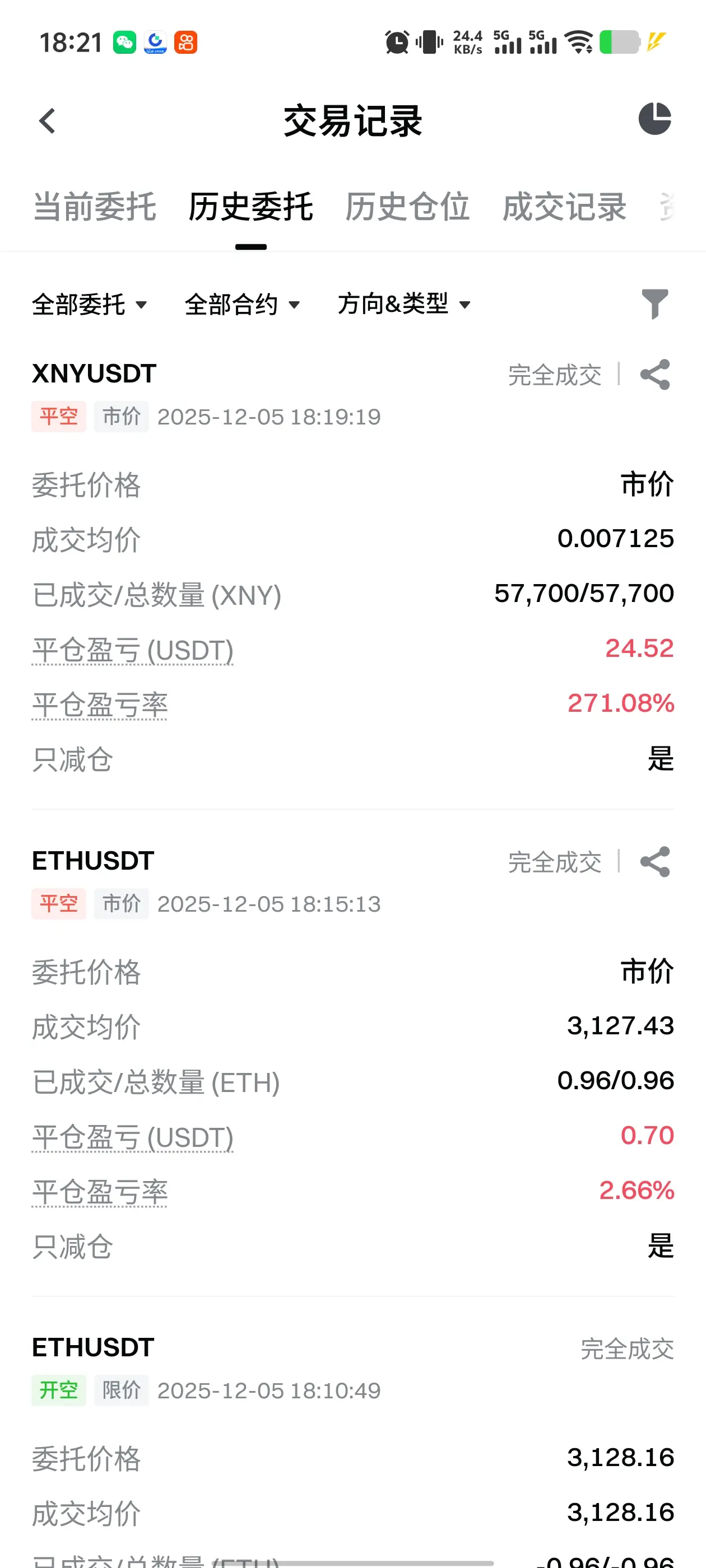Switch to the 历史仓位 tab
The width and height of the screenshot is (706, 1568).
point(407,207)
